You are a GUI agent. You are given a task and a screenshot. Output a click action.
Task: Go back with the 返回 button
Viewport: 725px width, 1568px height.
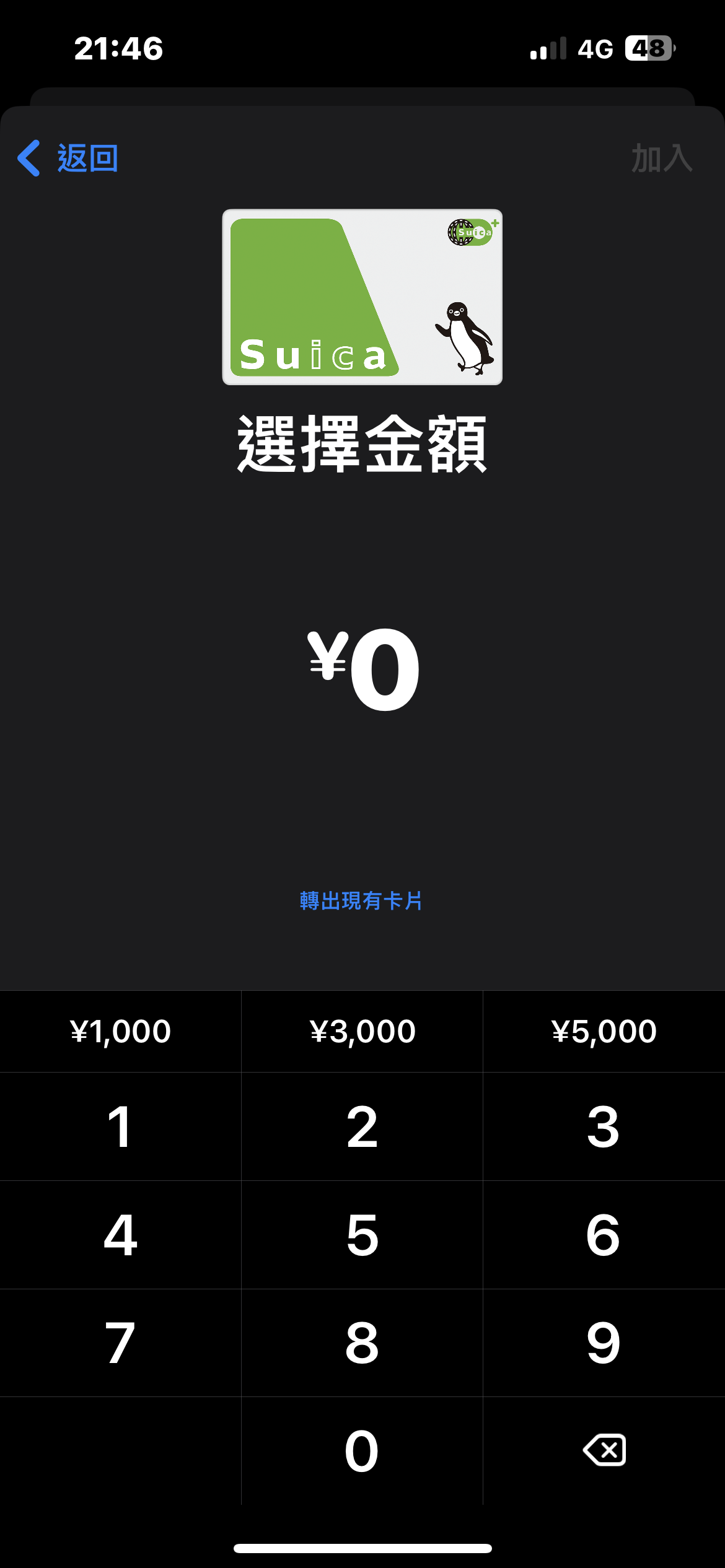tap(68, 158)
